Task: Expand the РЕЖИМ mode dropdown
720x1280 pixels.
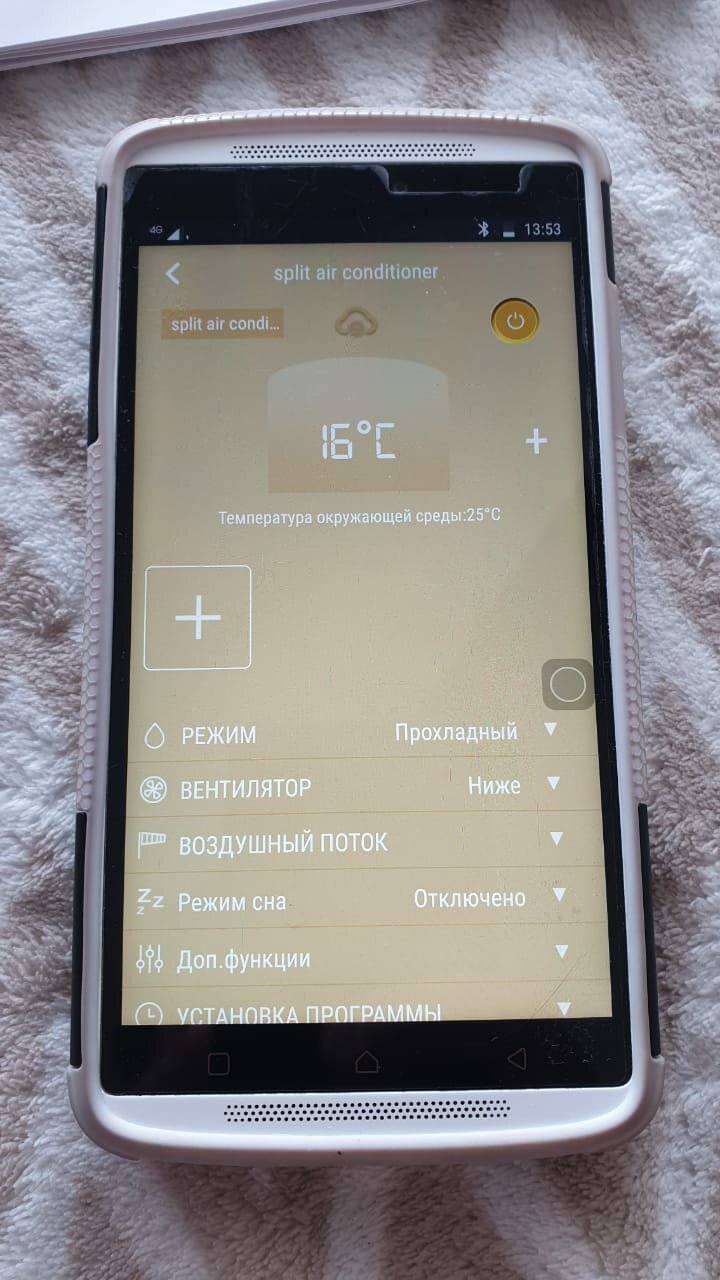Action: coord(550,730)
